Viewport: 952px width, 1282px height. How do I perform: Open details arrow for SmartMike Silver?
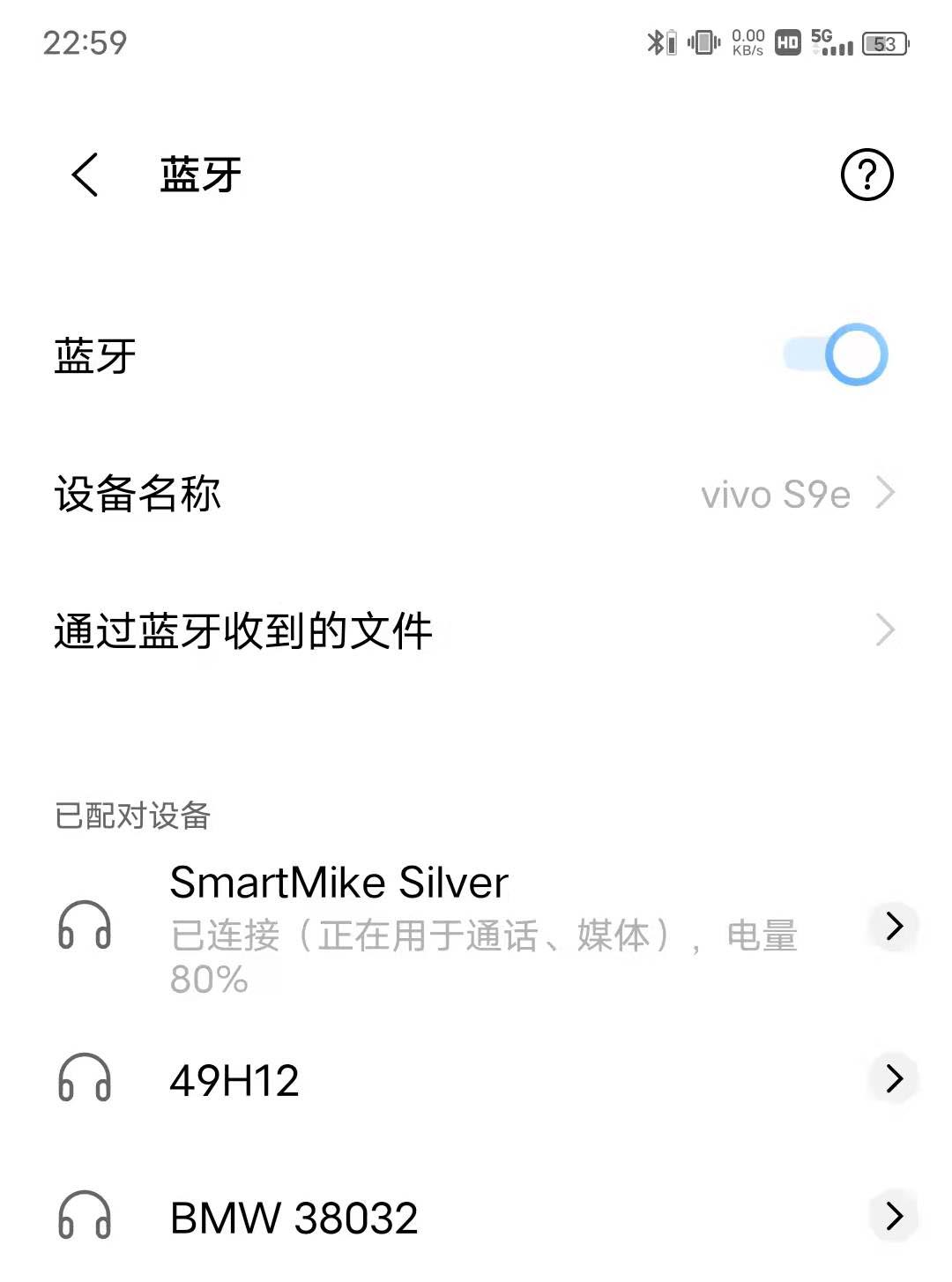894,926
